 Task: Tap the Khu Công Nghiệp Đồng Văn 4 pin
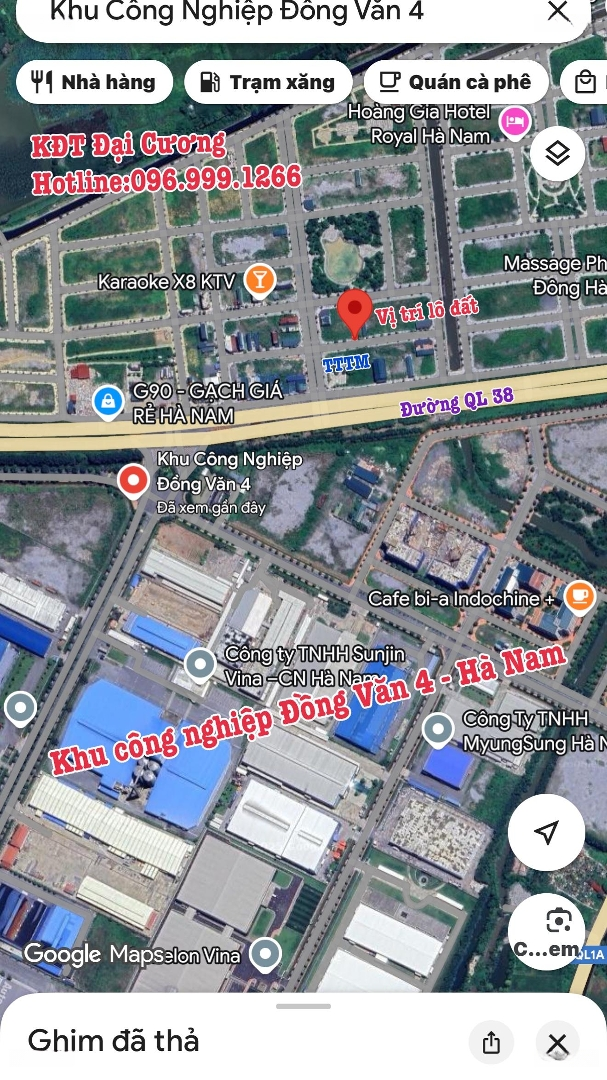[x=133, y=482]
